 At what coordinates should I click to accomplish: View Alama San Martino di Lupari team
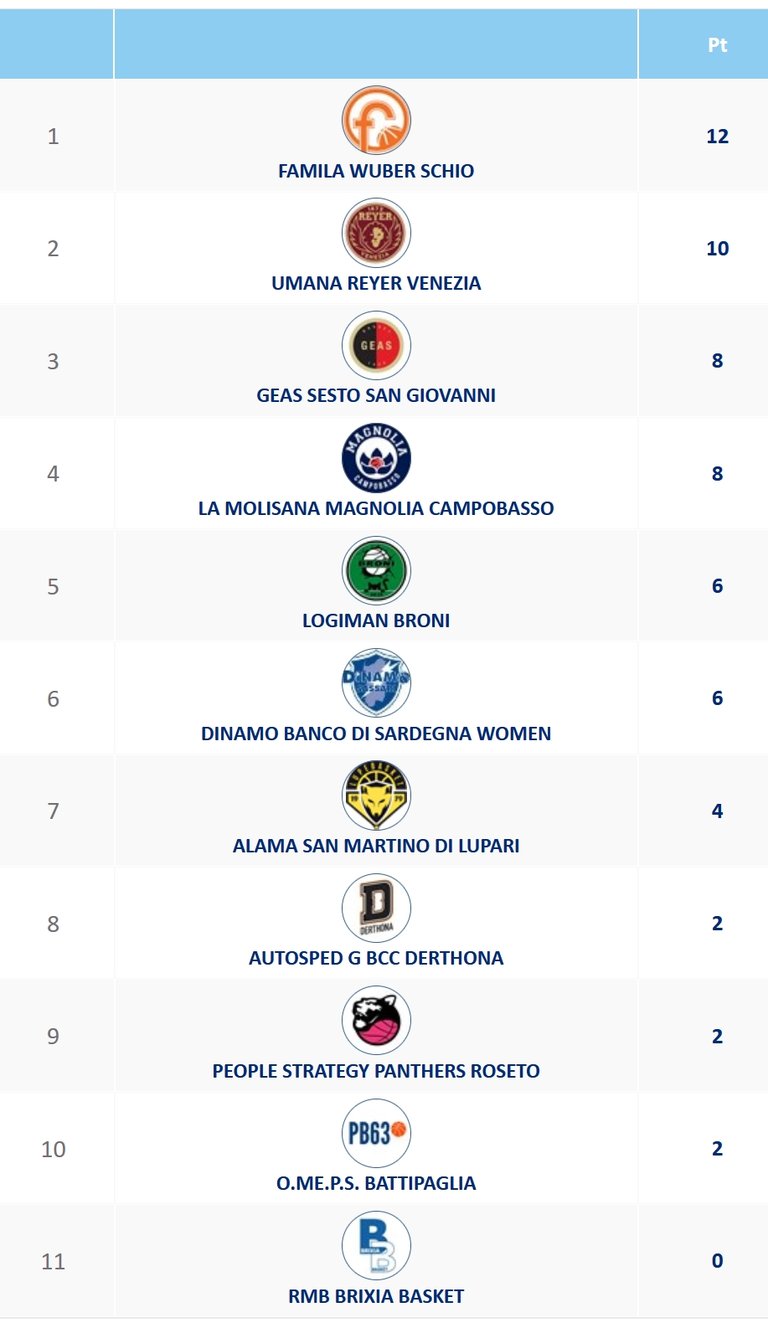(376, 846)
